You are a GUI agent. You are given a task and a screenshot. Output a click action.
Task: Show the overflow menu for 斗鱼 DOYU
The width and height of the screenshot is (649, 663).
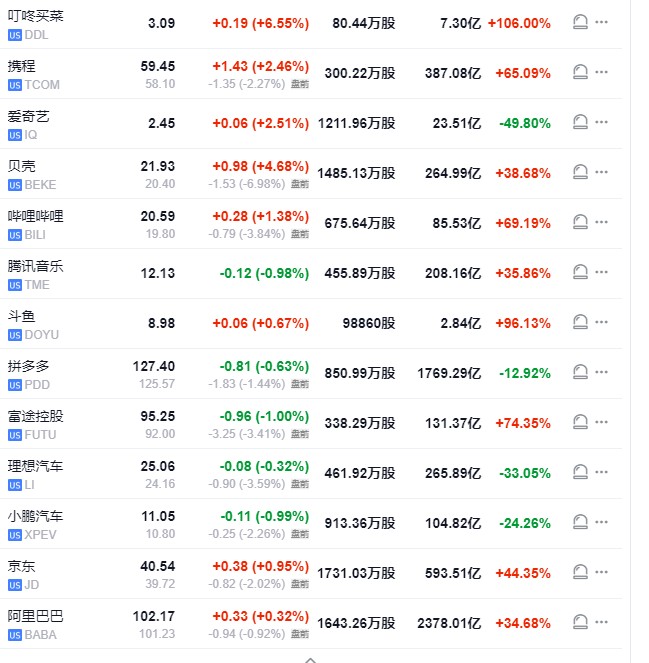[601, 322]
